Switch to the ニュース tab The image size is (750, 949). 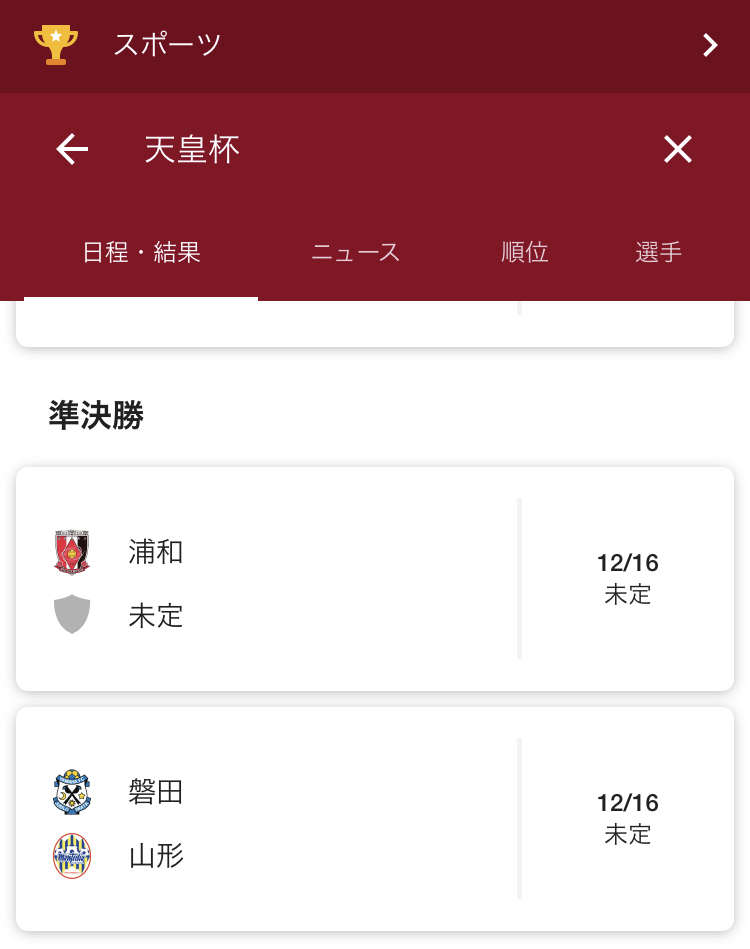[x=355, y=253]
